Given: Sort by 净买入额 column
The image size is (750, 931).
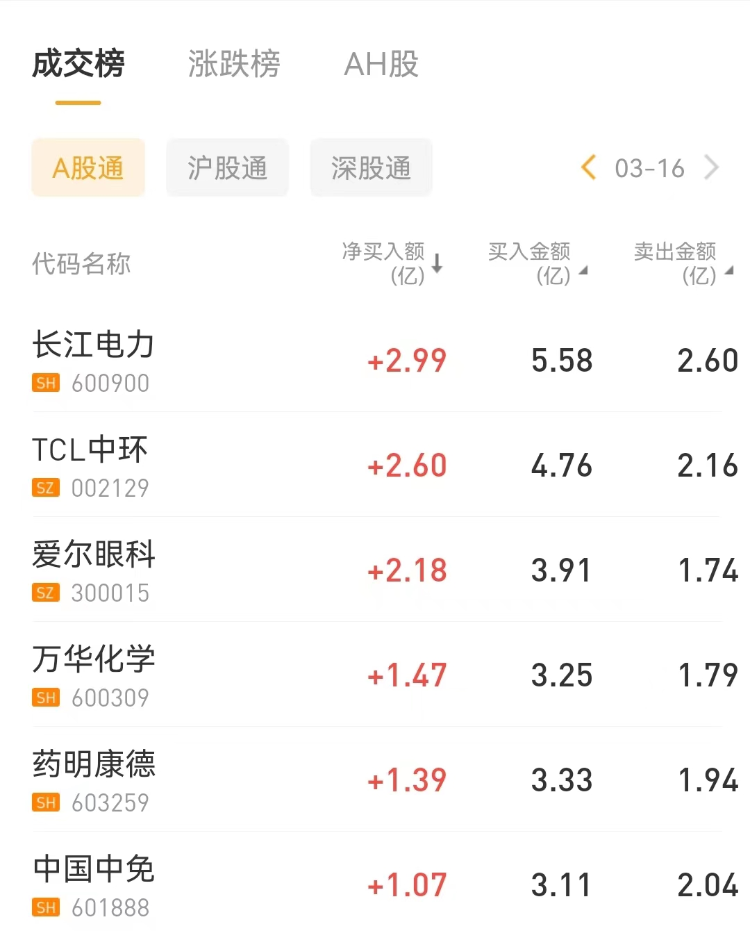Looking at the screenshot, I should [392, 264].
